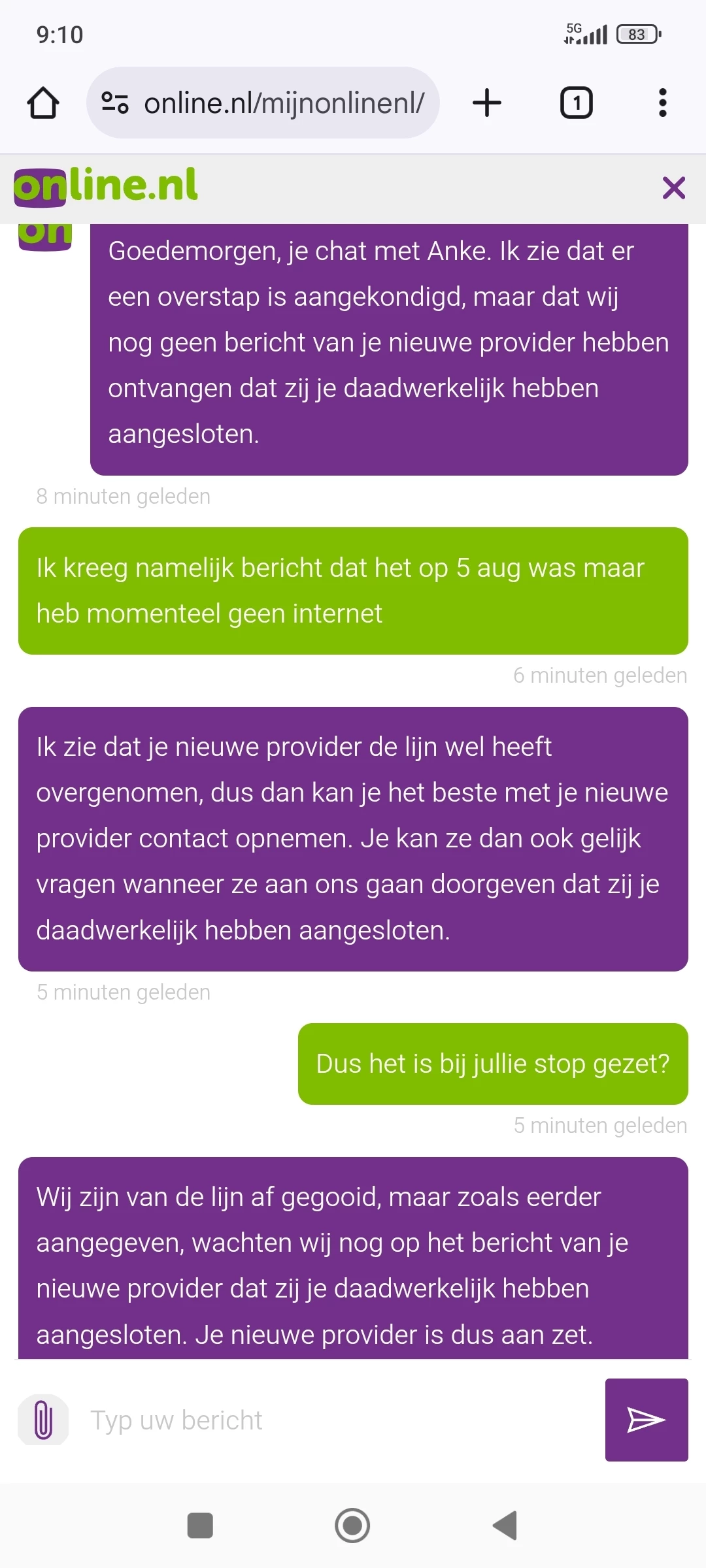The image size is (706, 1568).
Task: Send the chat message
Action: [646, 1420]
